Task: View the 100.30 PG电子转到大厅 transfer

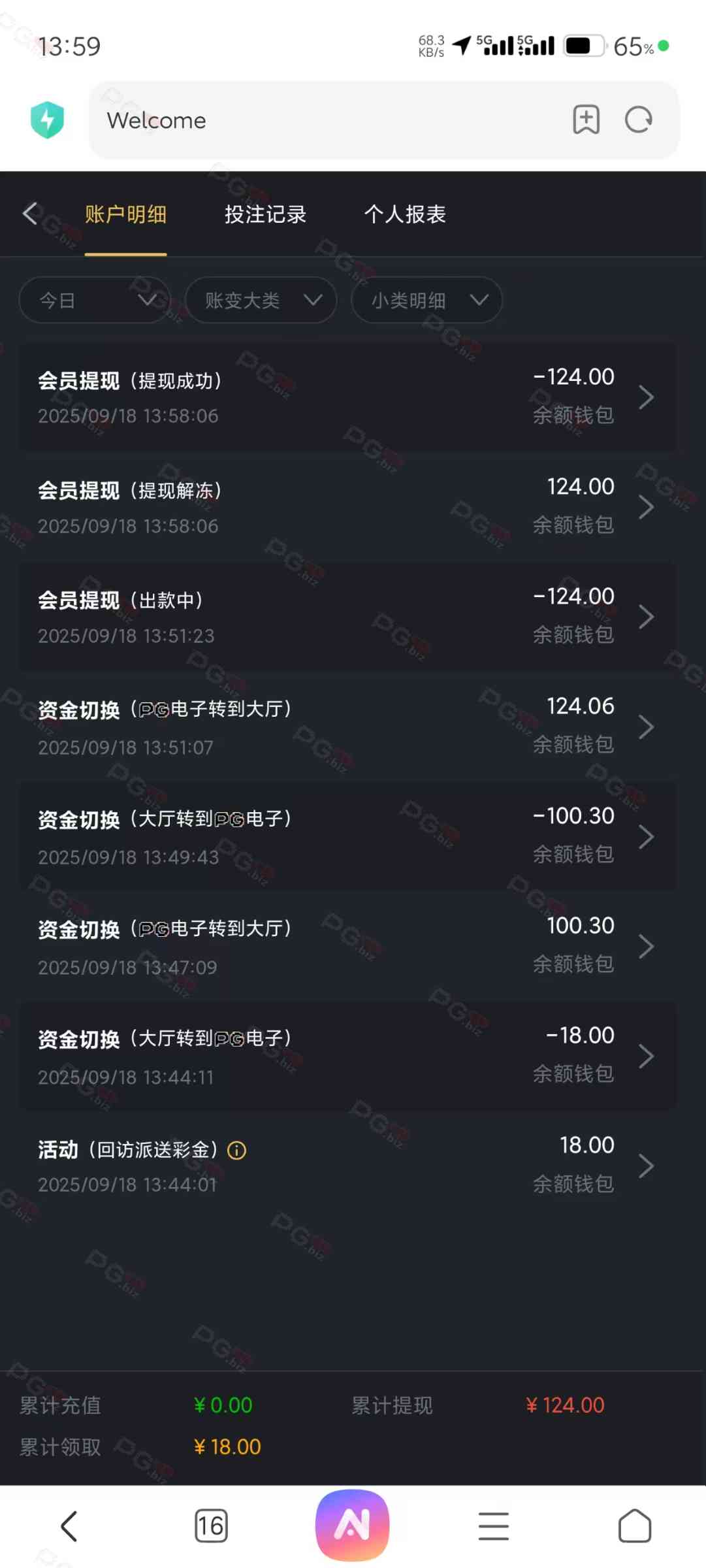Action: tap(346, 945)
